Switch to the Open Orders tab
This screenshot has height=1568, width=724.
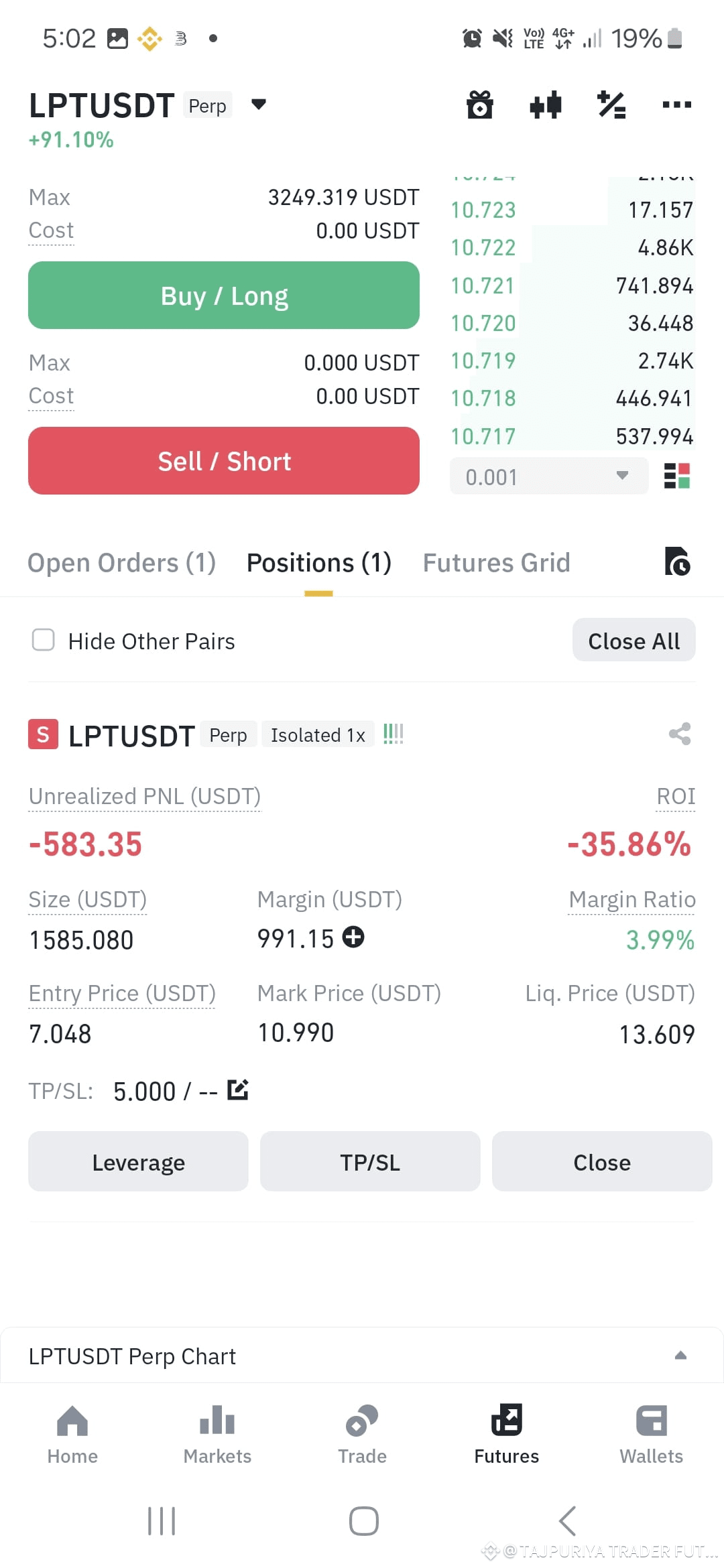(121, 563)
